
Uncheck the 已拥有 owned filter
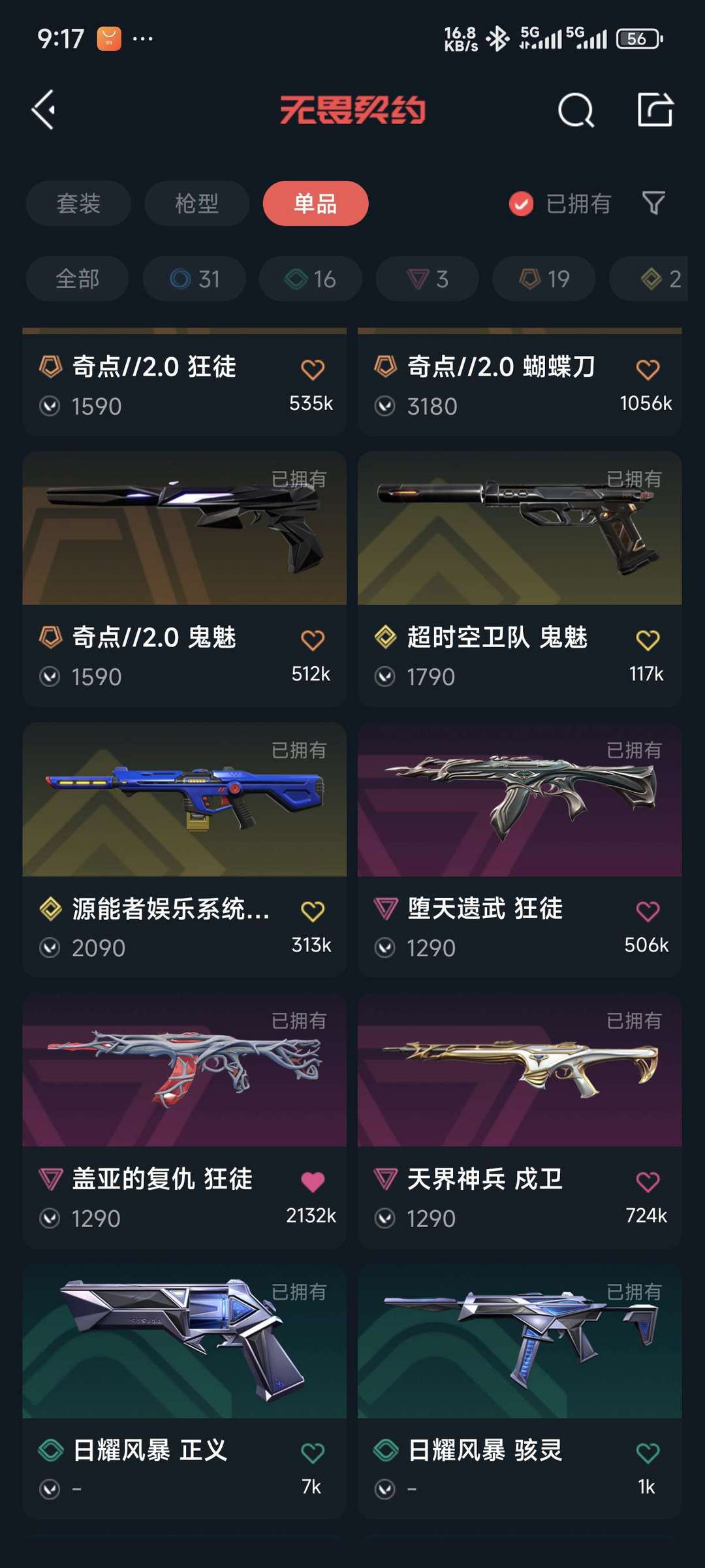559,204
